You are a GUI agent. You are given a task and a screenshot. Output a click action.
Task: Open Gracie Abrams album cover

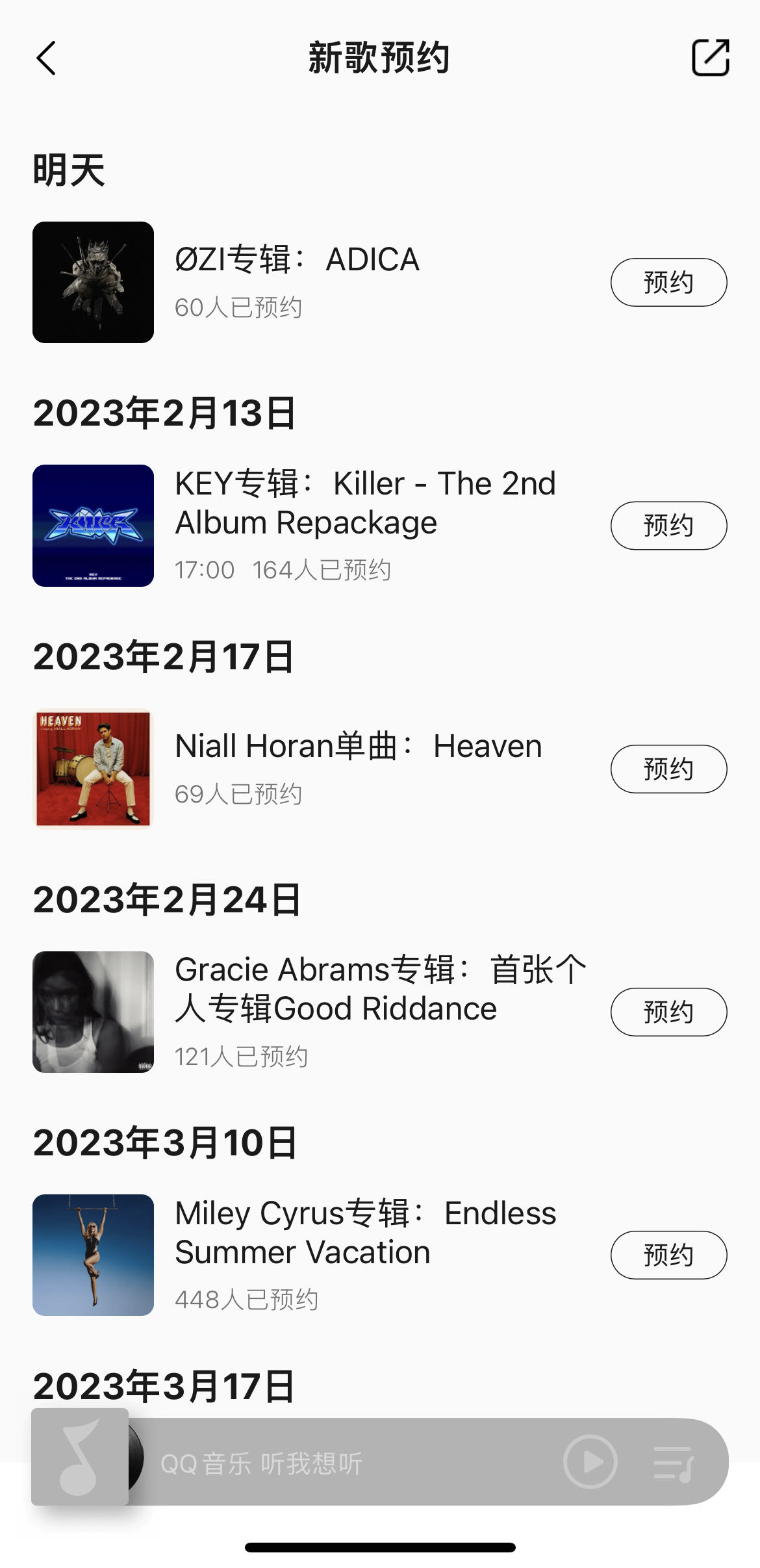94,1012
